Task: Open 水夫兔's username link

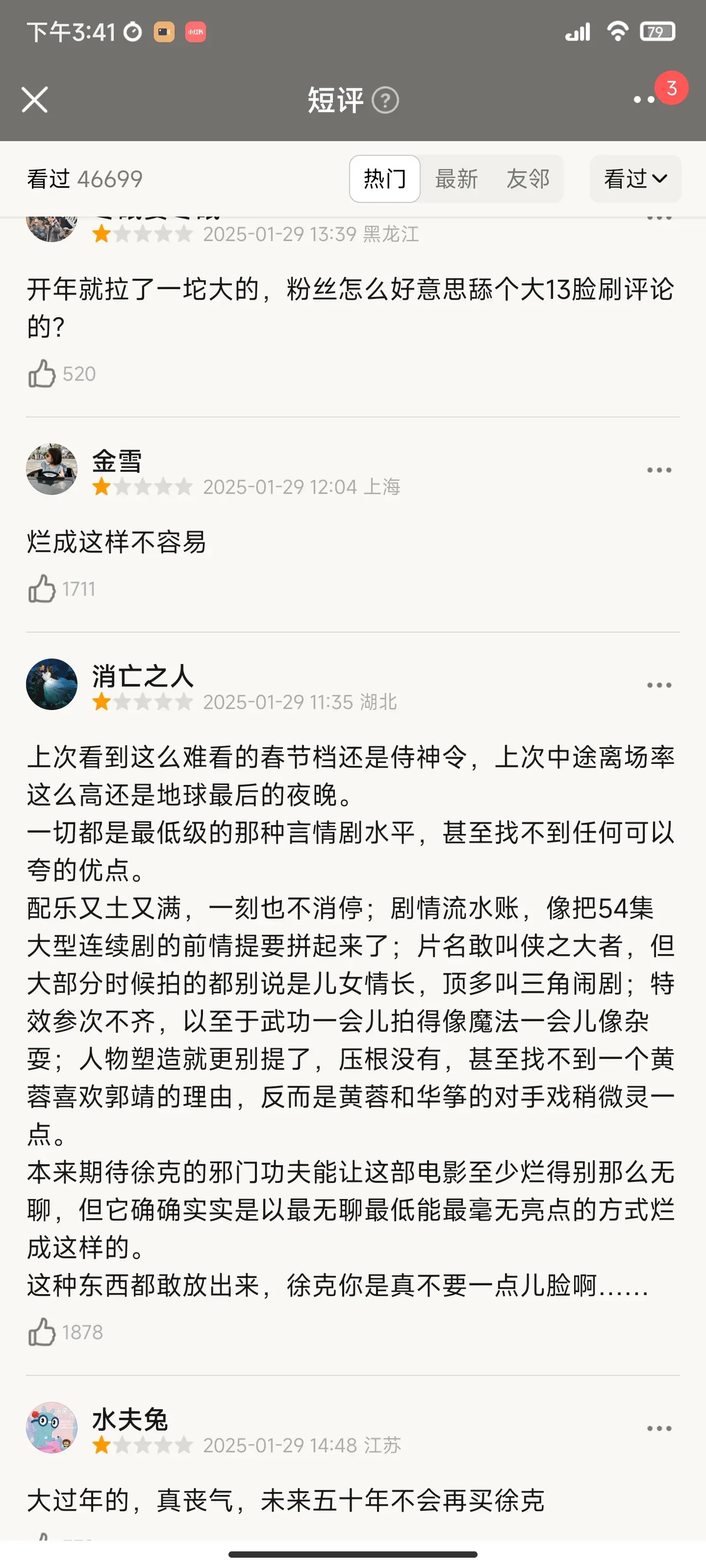Action: pos(130,1420)
